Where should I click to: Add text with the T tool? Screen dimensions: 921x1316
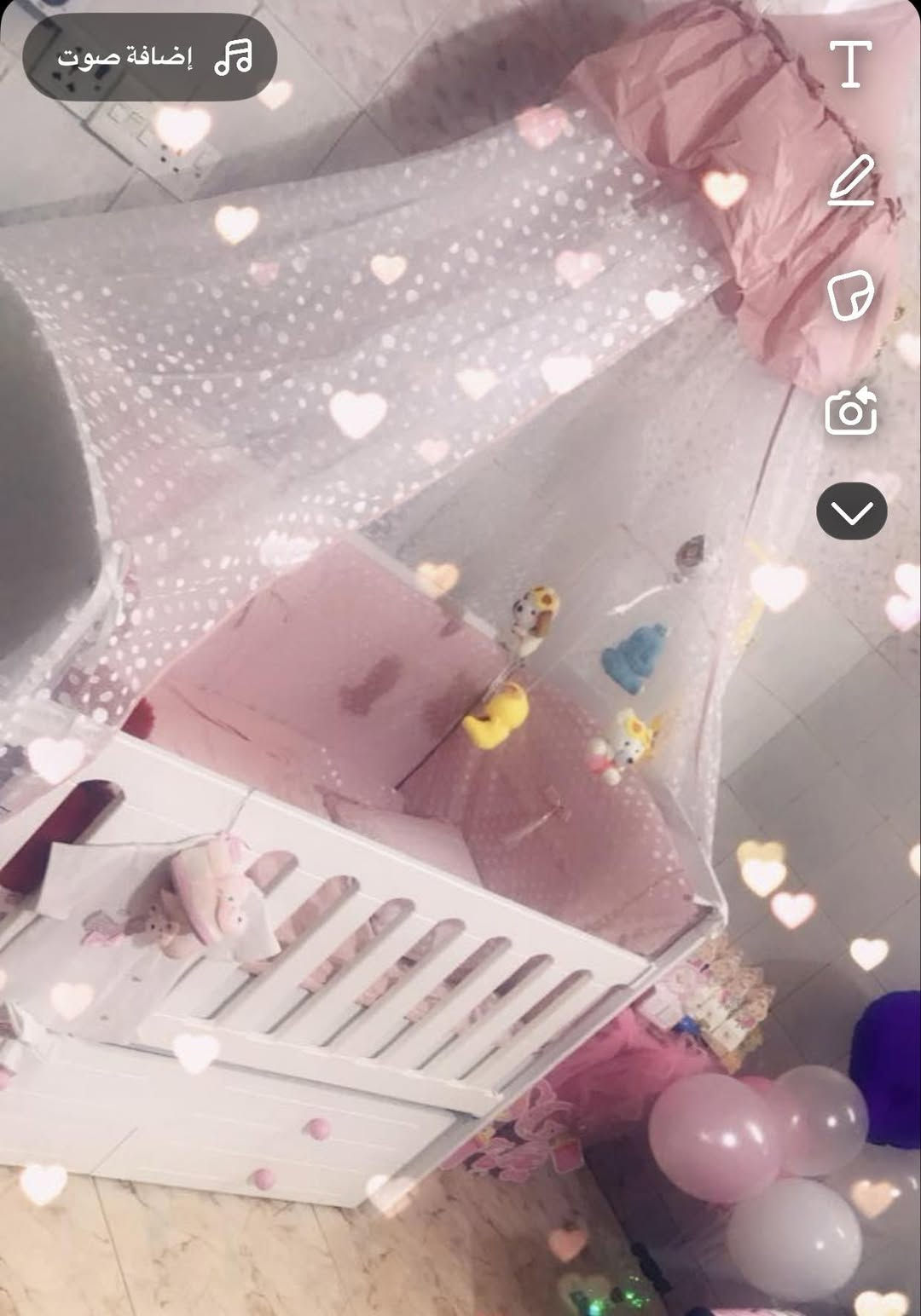(x=850, y=64)
